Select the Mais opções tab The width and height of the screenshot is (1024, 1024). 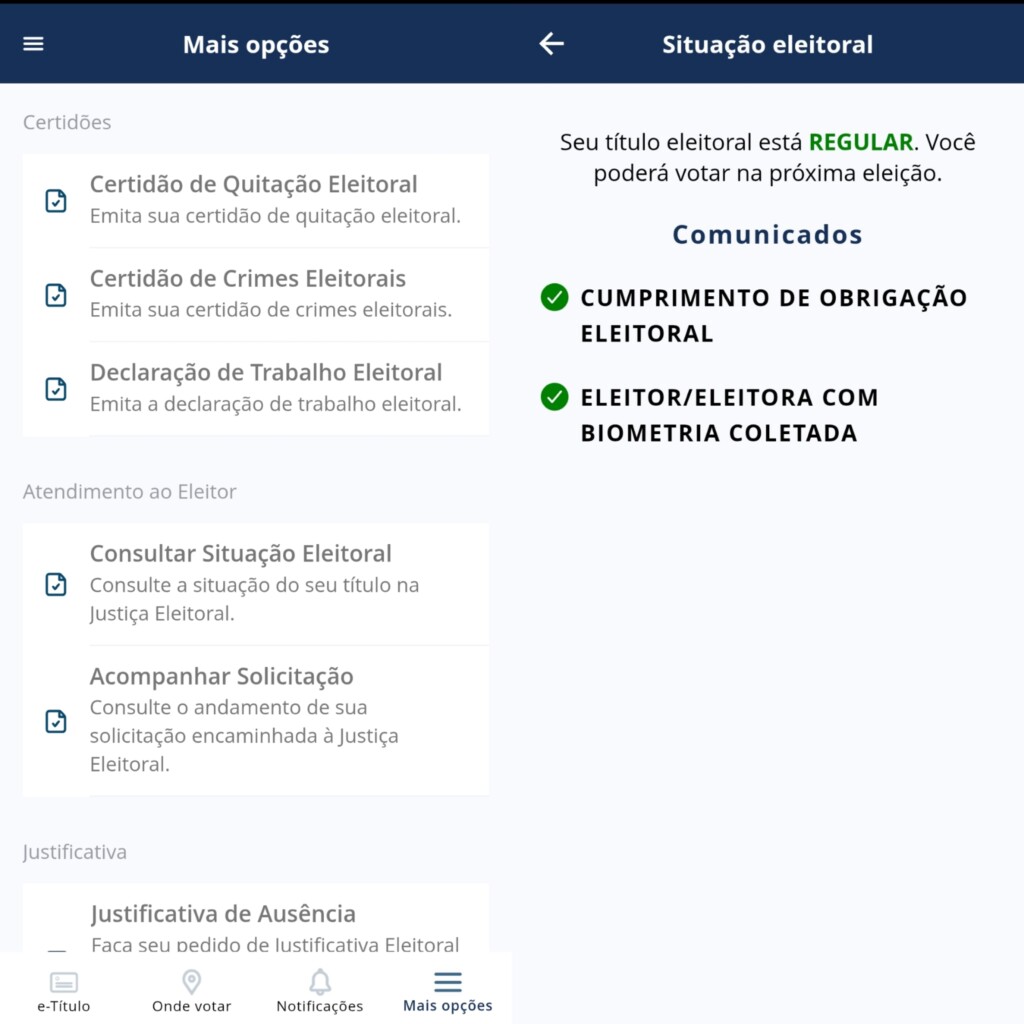447,990
